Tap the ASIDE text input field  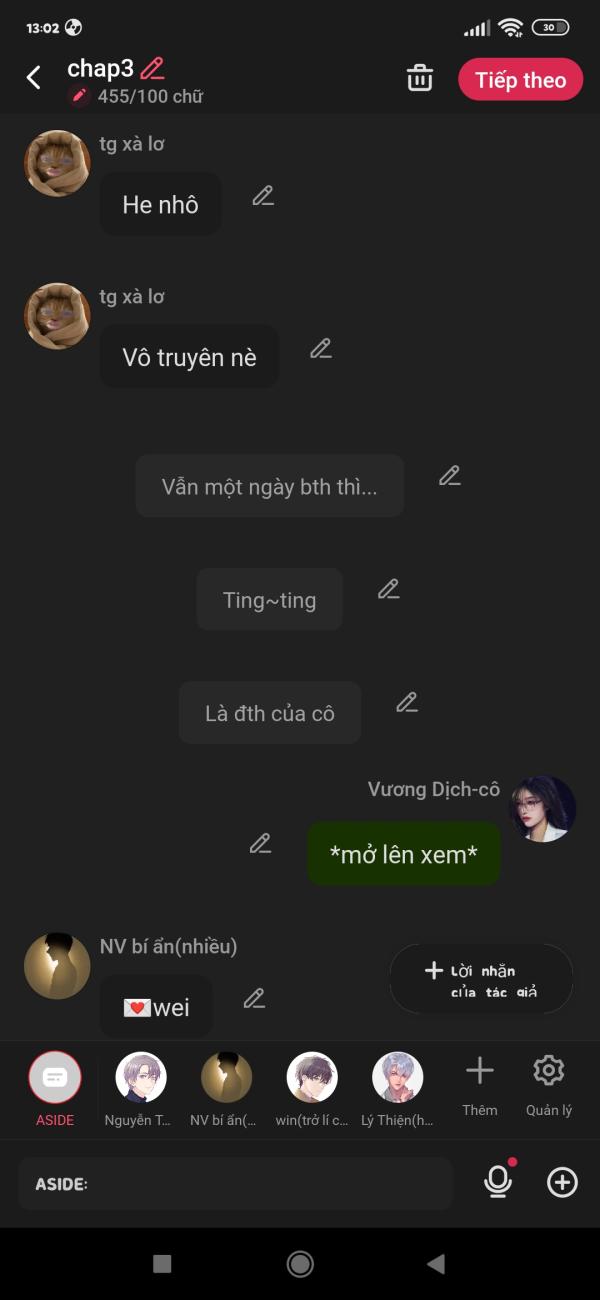click(x=236, y=1184)
